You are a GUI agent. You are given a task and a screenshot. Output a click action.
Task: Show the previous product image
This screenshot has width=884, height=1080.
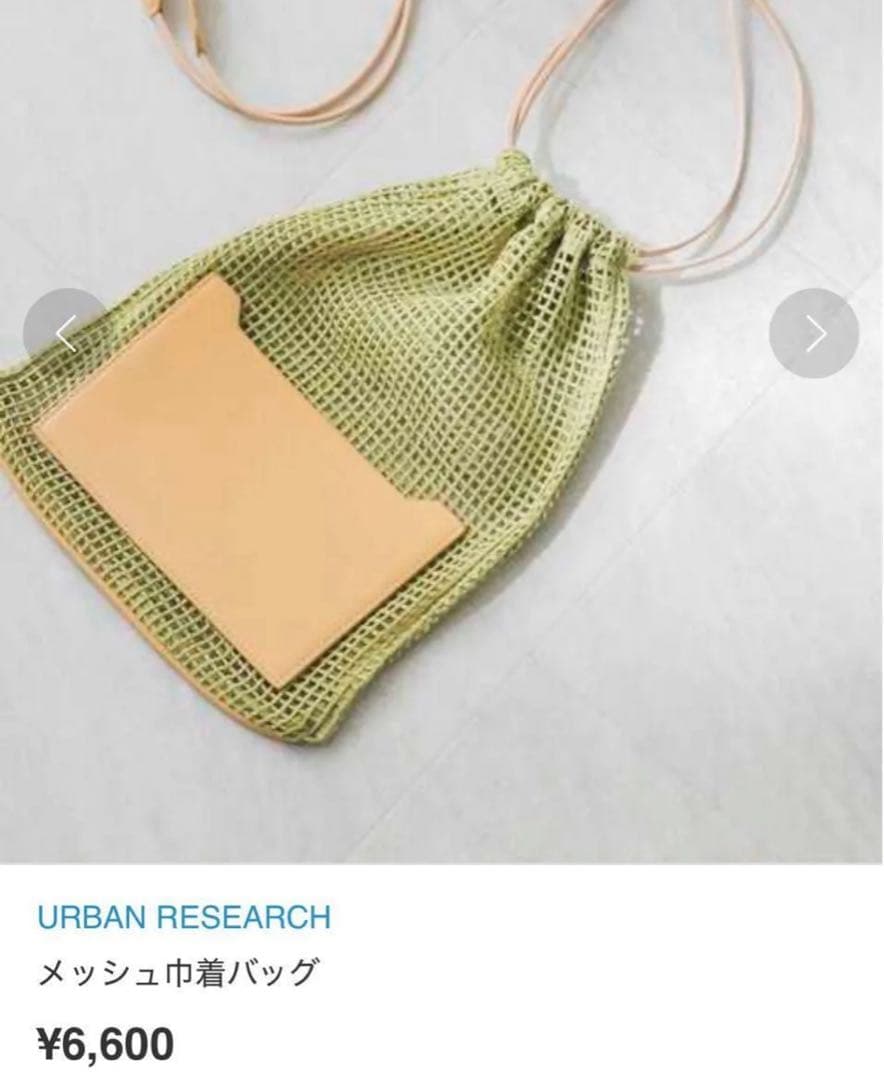(x=66, y=333)
